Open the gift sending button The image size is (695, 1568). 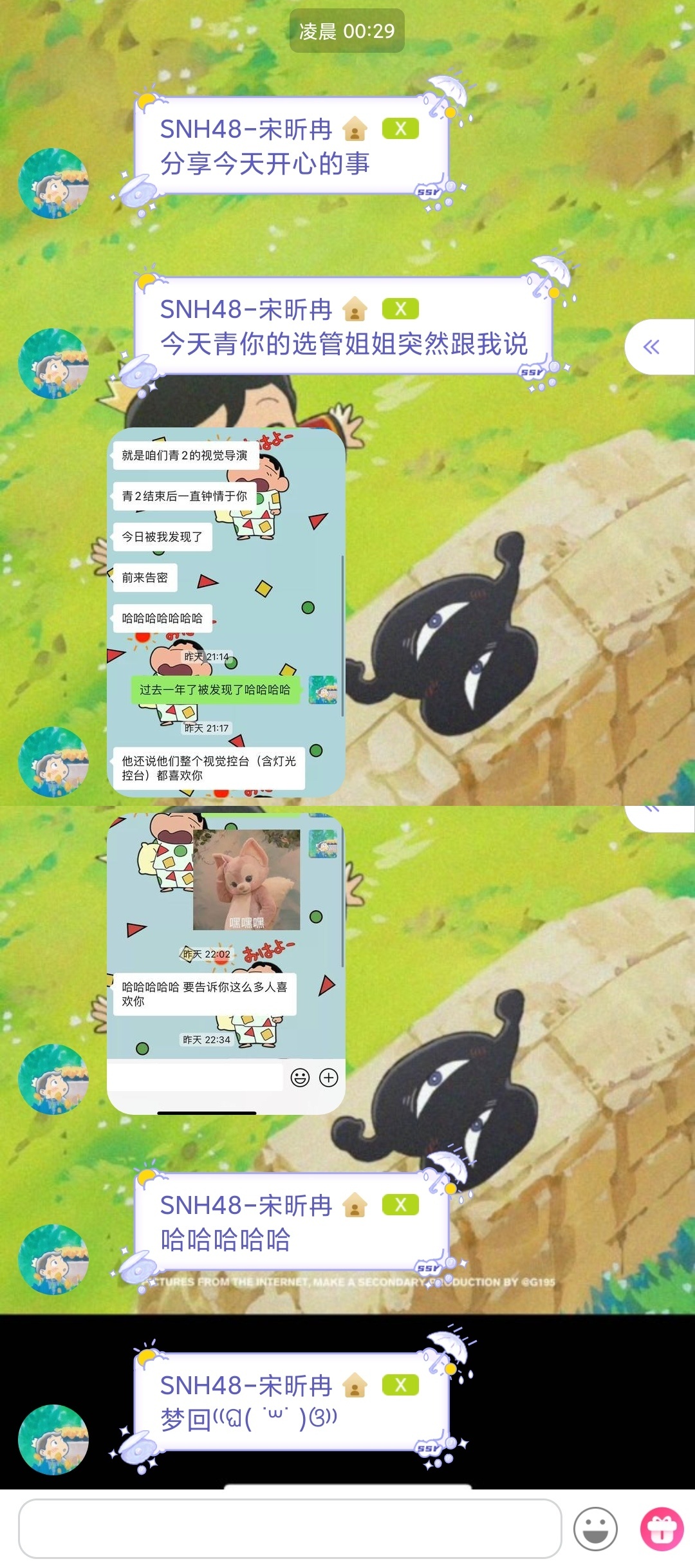[662, 1528]
